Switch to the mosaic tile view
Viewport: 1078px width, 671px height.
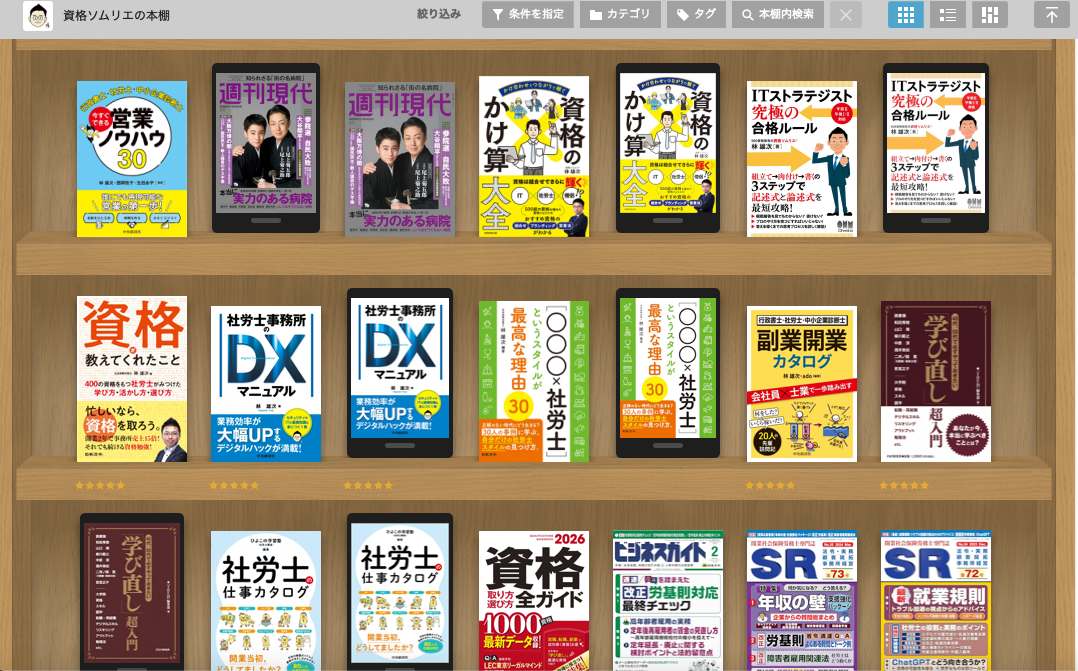click(x=990, y=15)
